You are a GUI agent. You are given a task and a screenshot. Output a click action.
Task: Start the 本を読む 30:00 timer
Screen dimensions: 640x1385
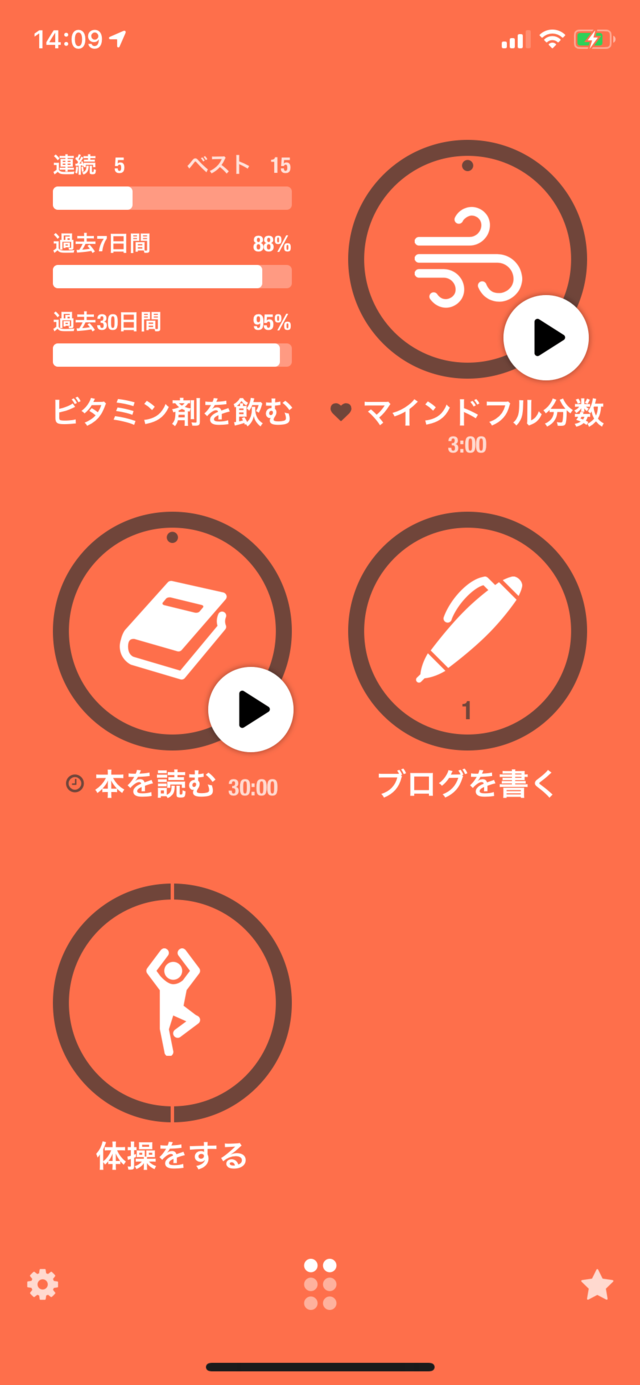(251, 710)
